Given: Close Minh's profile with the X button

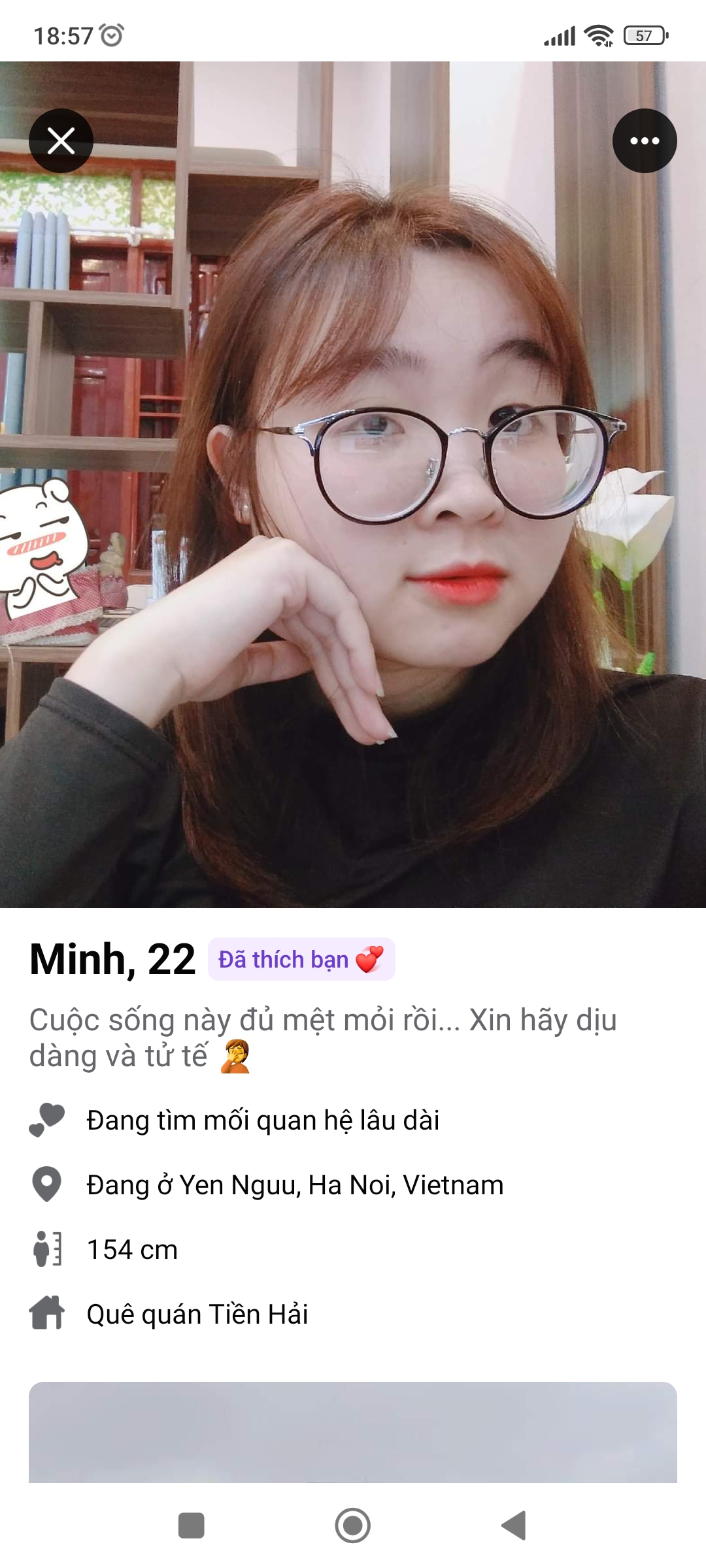Looking at the screenshot, I should click(61, 140).
